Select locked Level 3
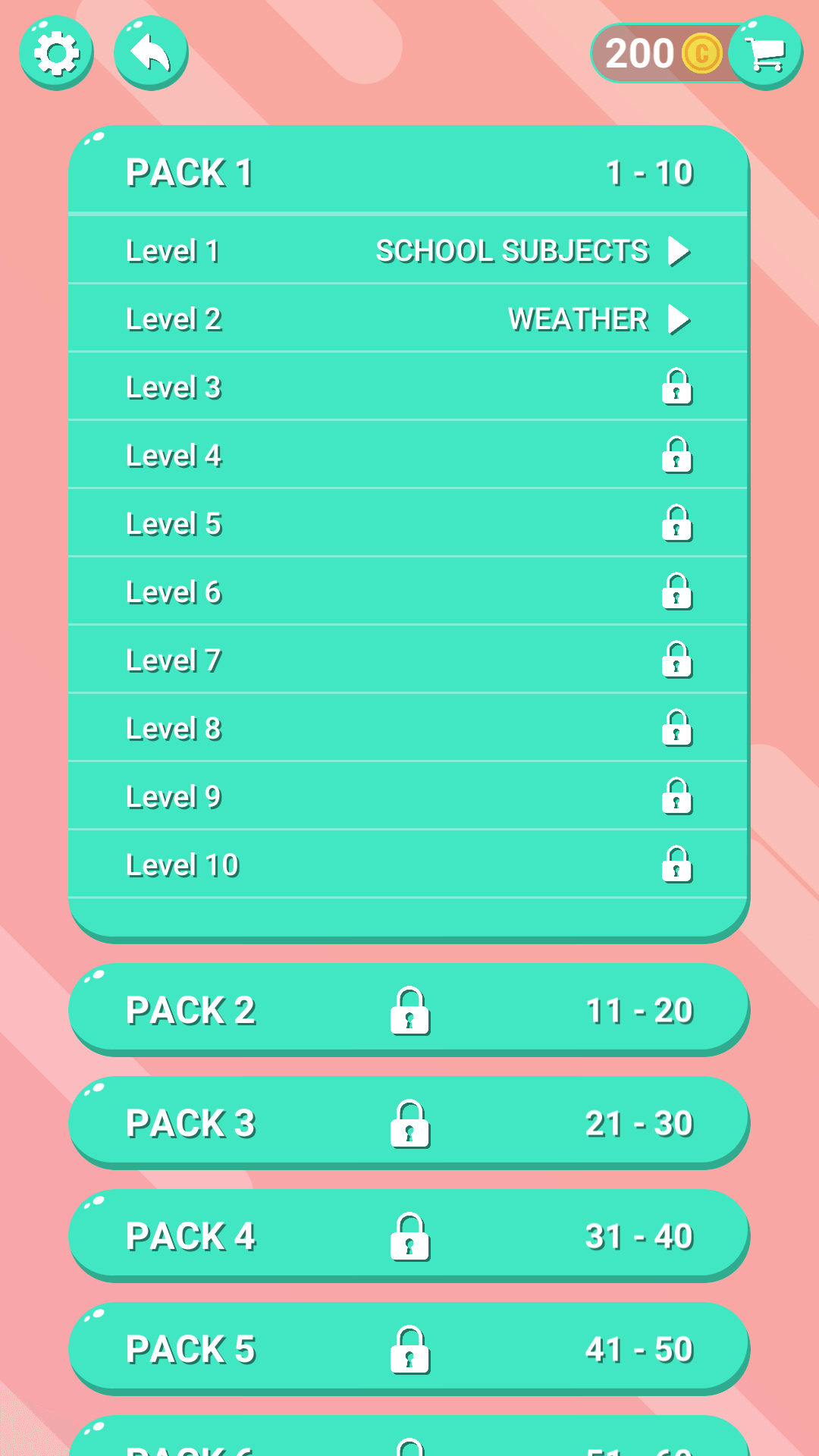Image resolution: width=819 pixels, height=1456 pixels. (409, 388)
